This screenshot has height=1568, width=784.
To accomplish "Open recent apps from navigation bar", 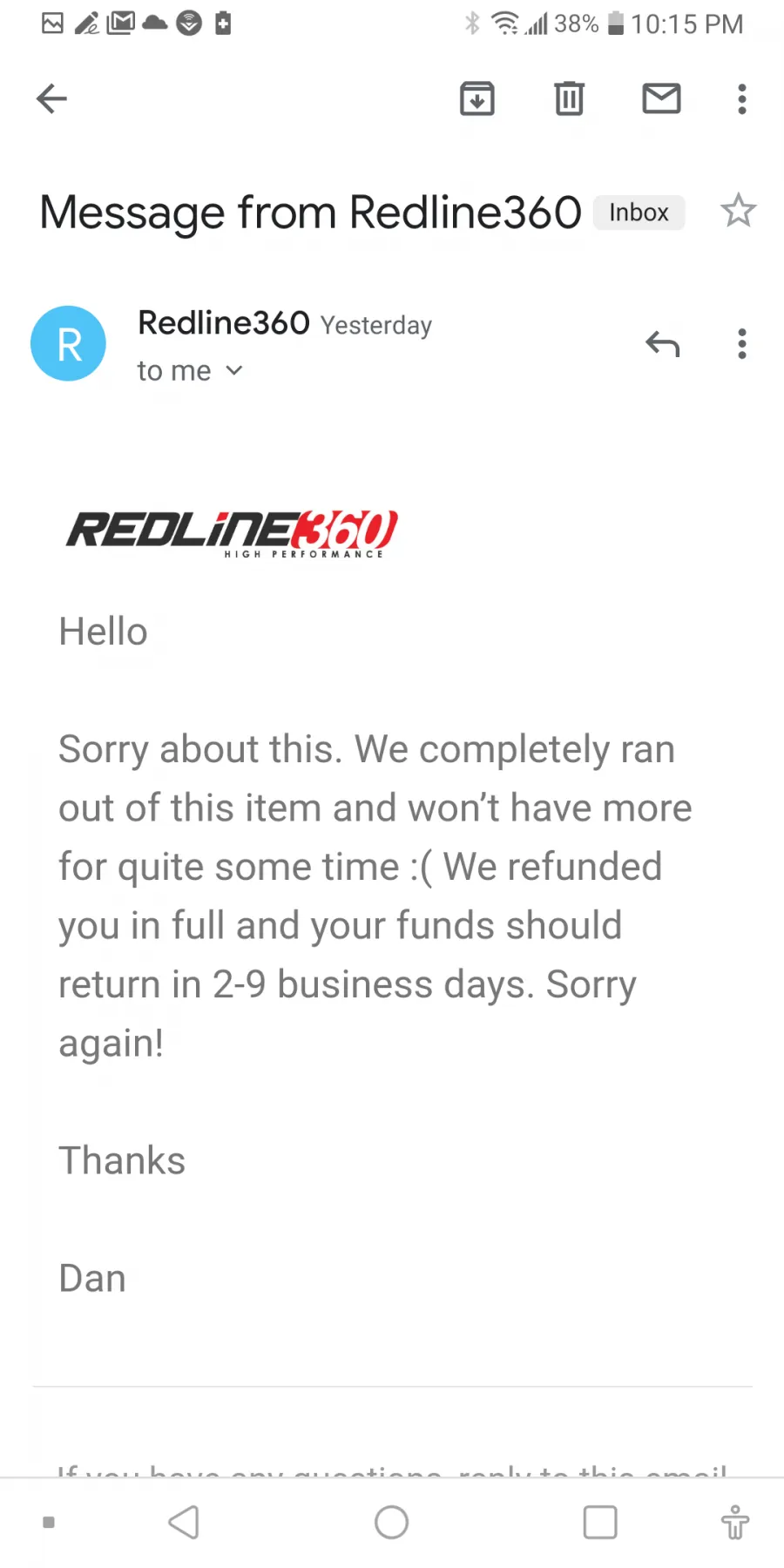I will [600, 1523].
